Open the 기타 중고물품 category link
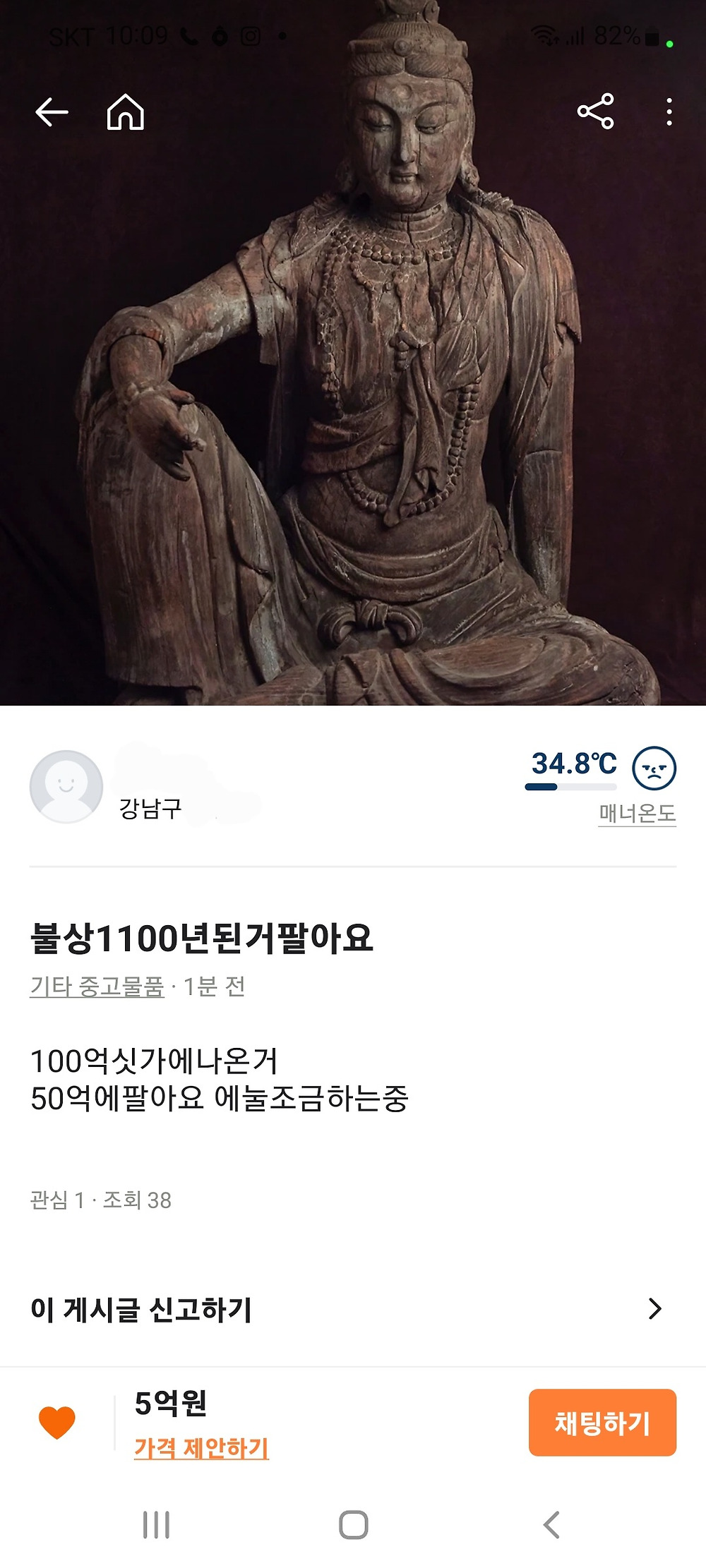The height and width of the screenshot is (1568, 706). (97, 986)
